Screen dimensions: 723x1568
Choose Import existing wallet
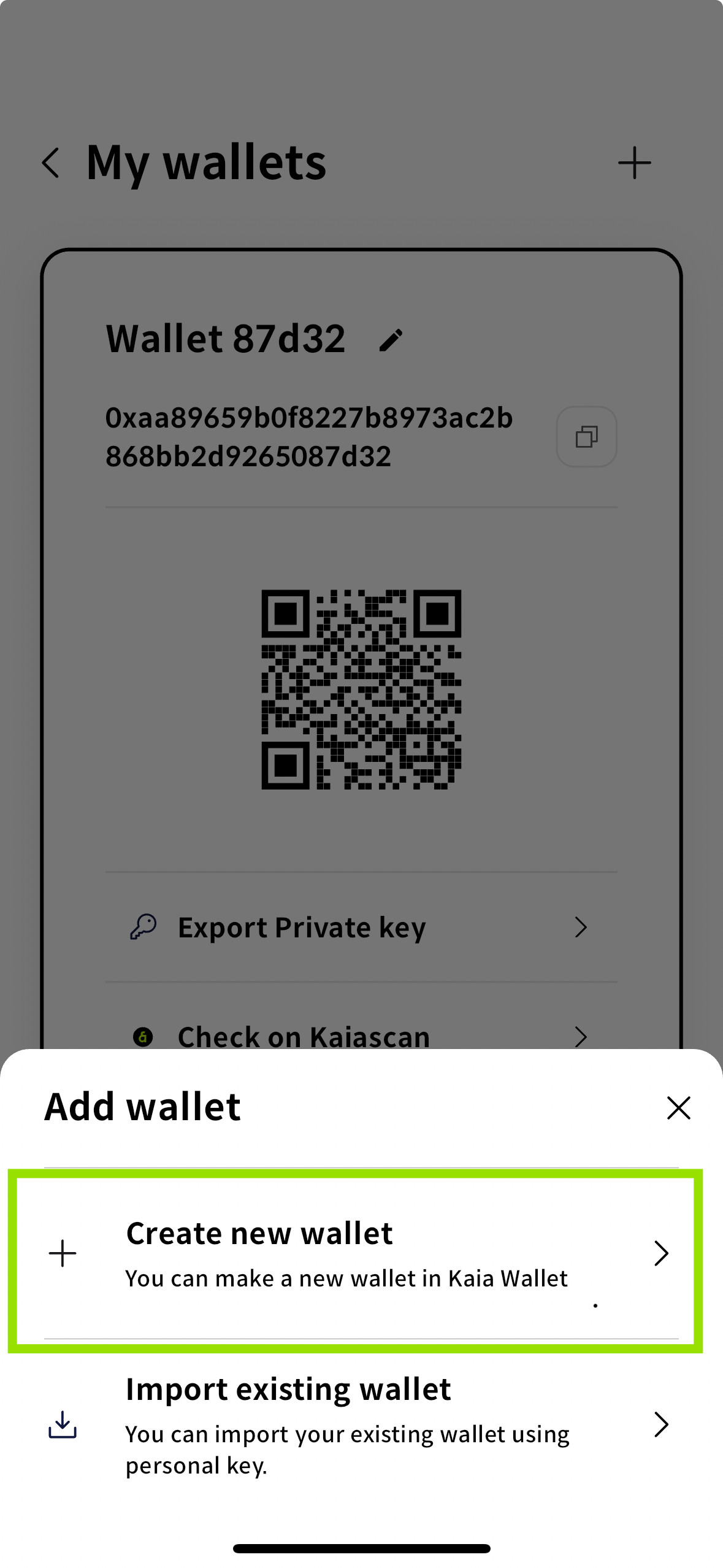[361, 1424]
